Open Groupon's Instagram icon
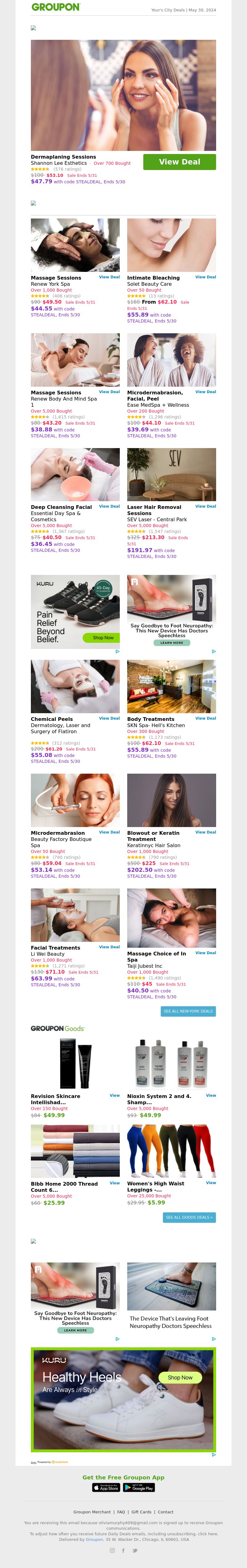 coord(112,1550)
